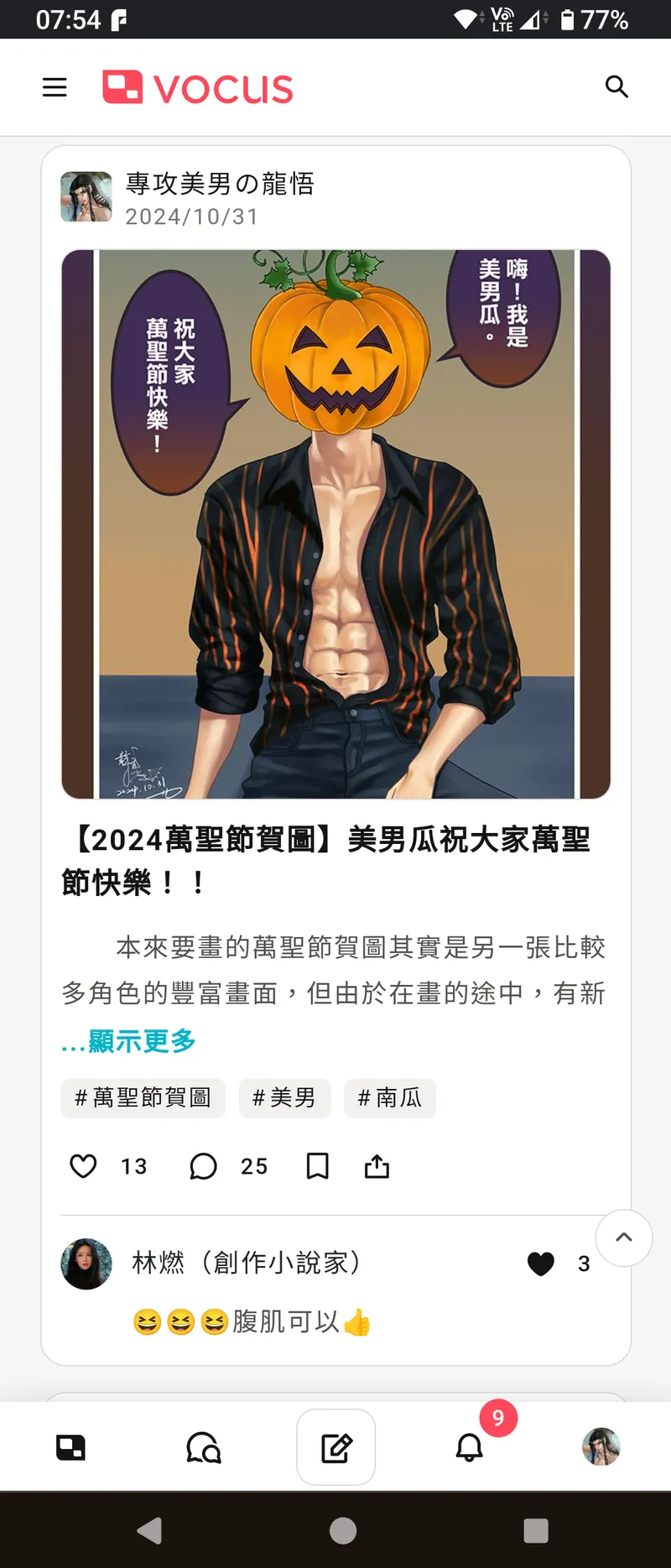
Task: Like 林燃's comment
Action: pos(541,1263)
